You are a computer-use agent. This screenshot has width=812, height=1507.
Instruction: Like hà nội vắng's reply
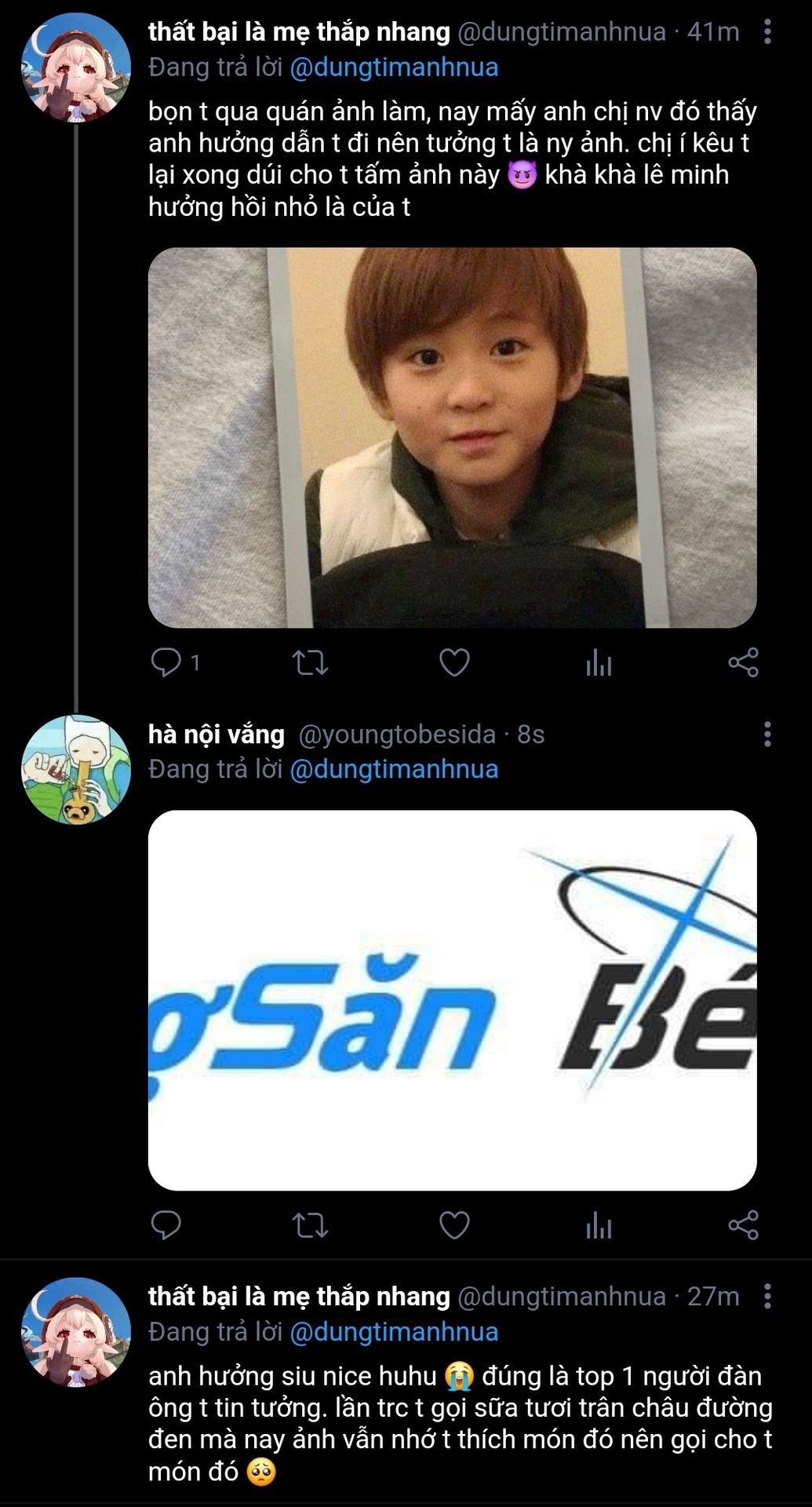pos(454,1225)
